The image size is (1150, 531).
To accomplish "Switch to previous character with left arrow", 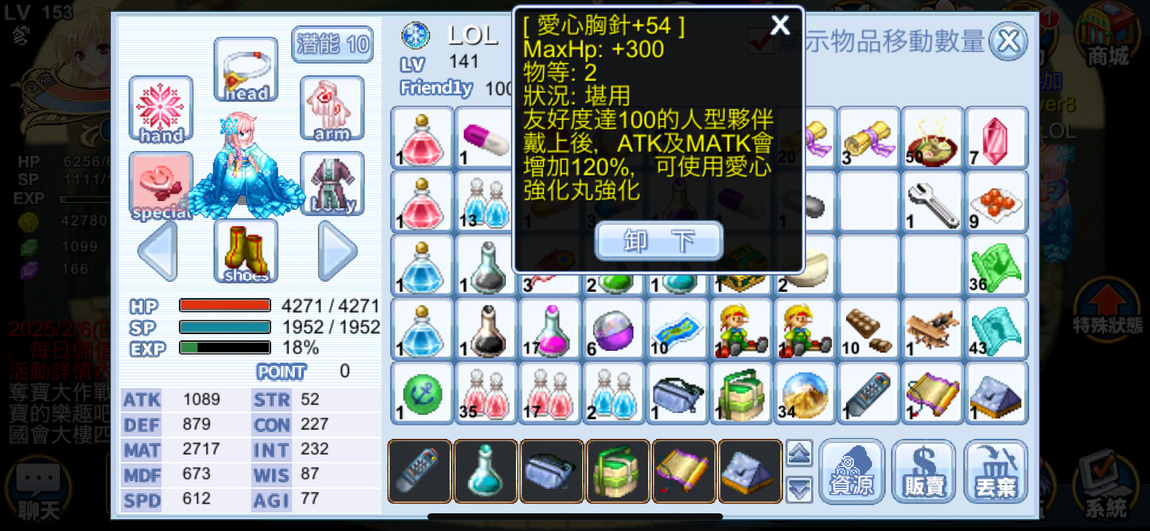I will (159, 250).
